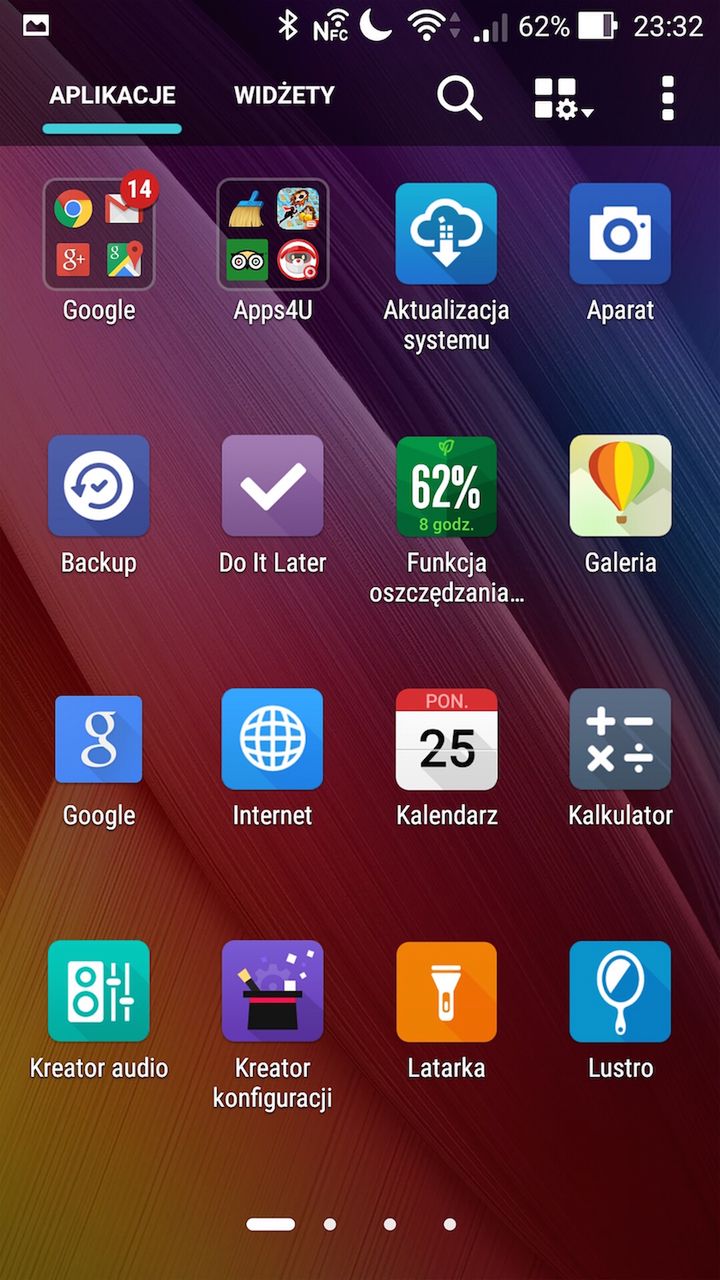Launch the Backup app

[x=98, y=486]
